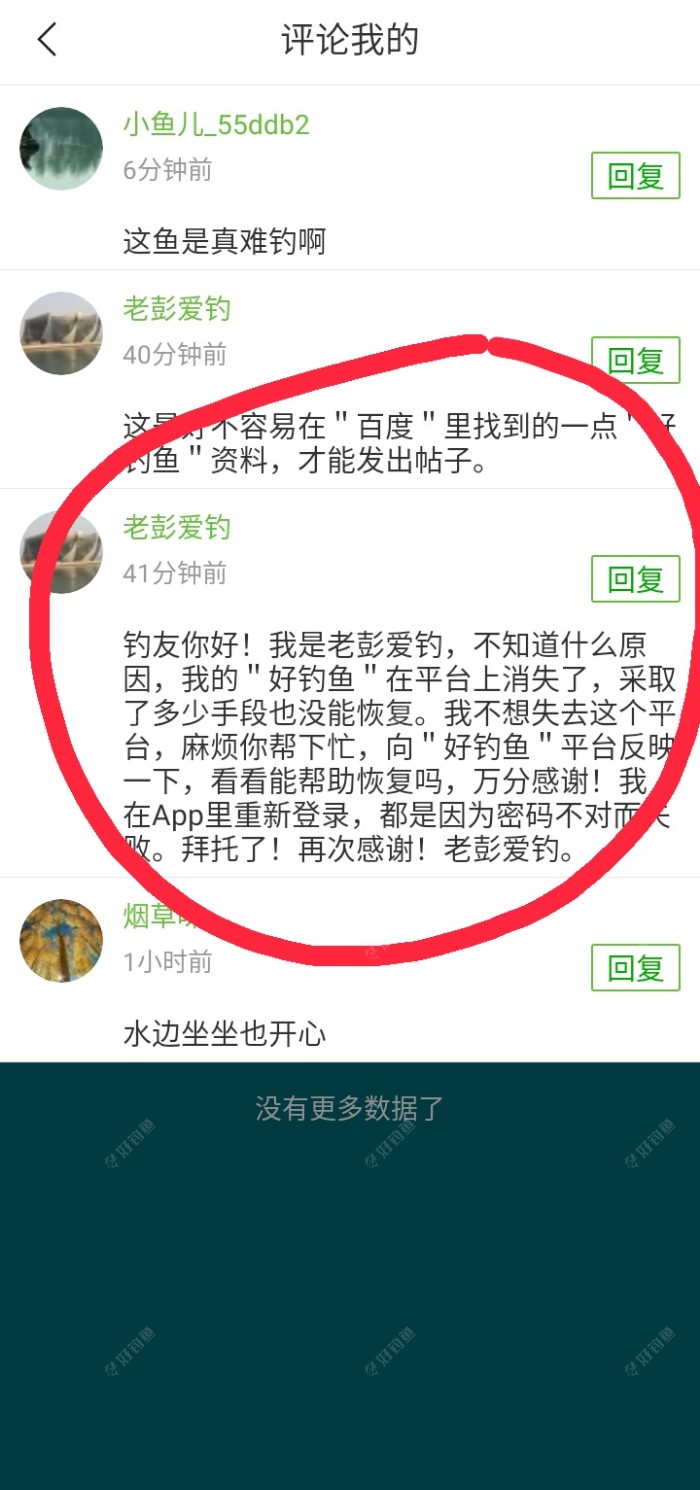Open 老彭爱钓's avatar on the 41分钟前 comment
Image resolution: width=700 pixels, height=1490 pixels.
coord(61,552)
